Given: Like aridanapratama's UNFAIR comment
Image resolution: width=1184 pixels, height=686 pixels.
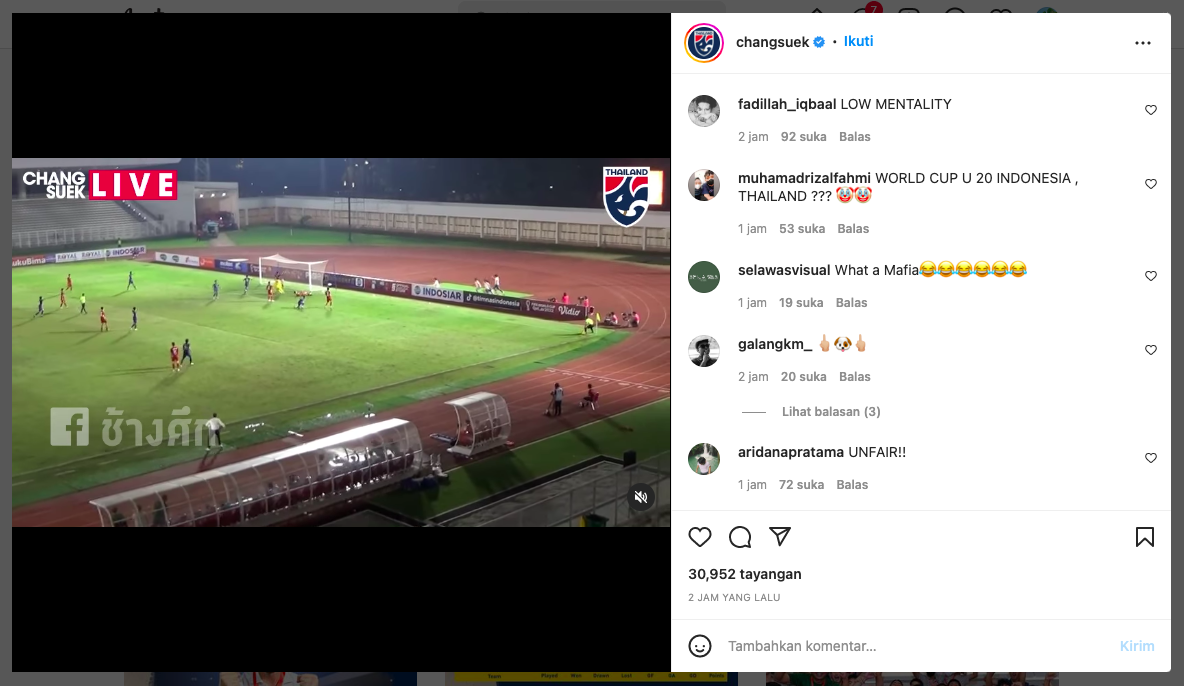Looking at the screenshot, I should point(1150,458).
